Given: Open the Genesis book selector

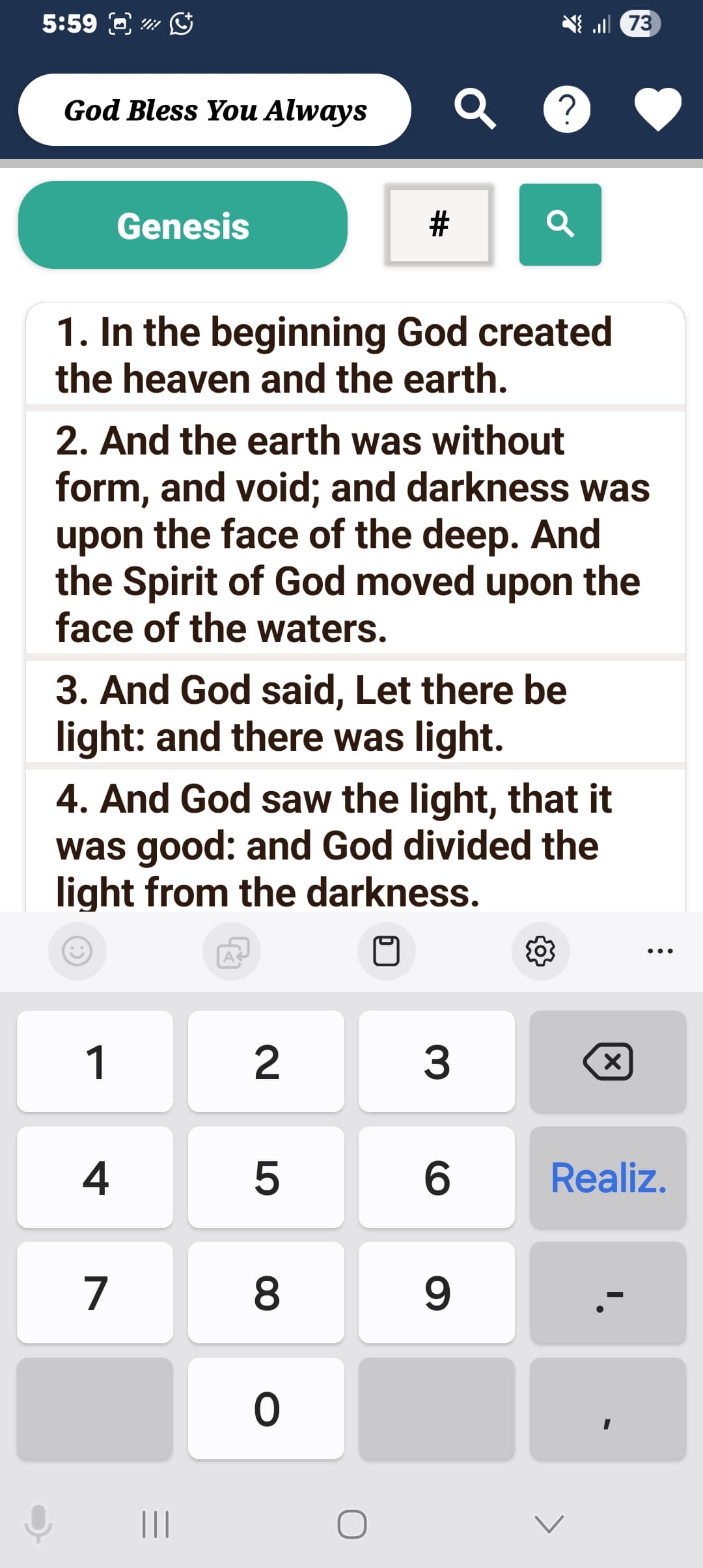Looking at the screenshot, I should [183, 225].
